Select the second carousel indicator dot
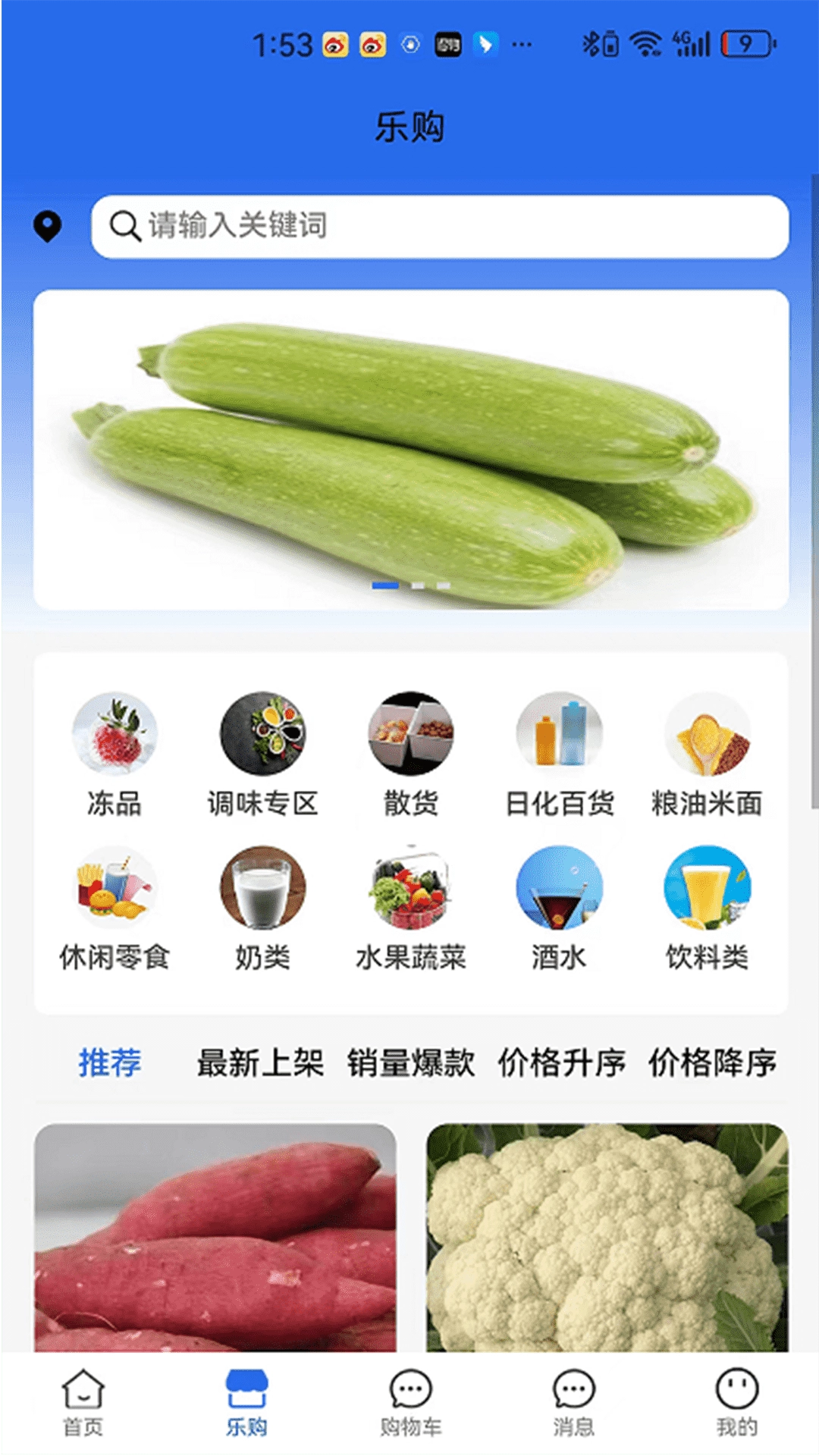The height and width of the screenshot is (1456, 819). [416, 586]
